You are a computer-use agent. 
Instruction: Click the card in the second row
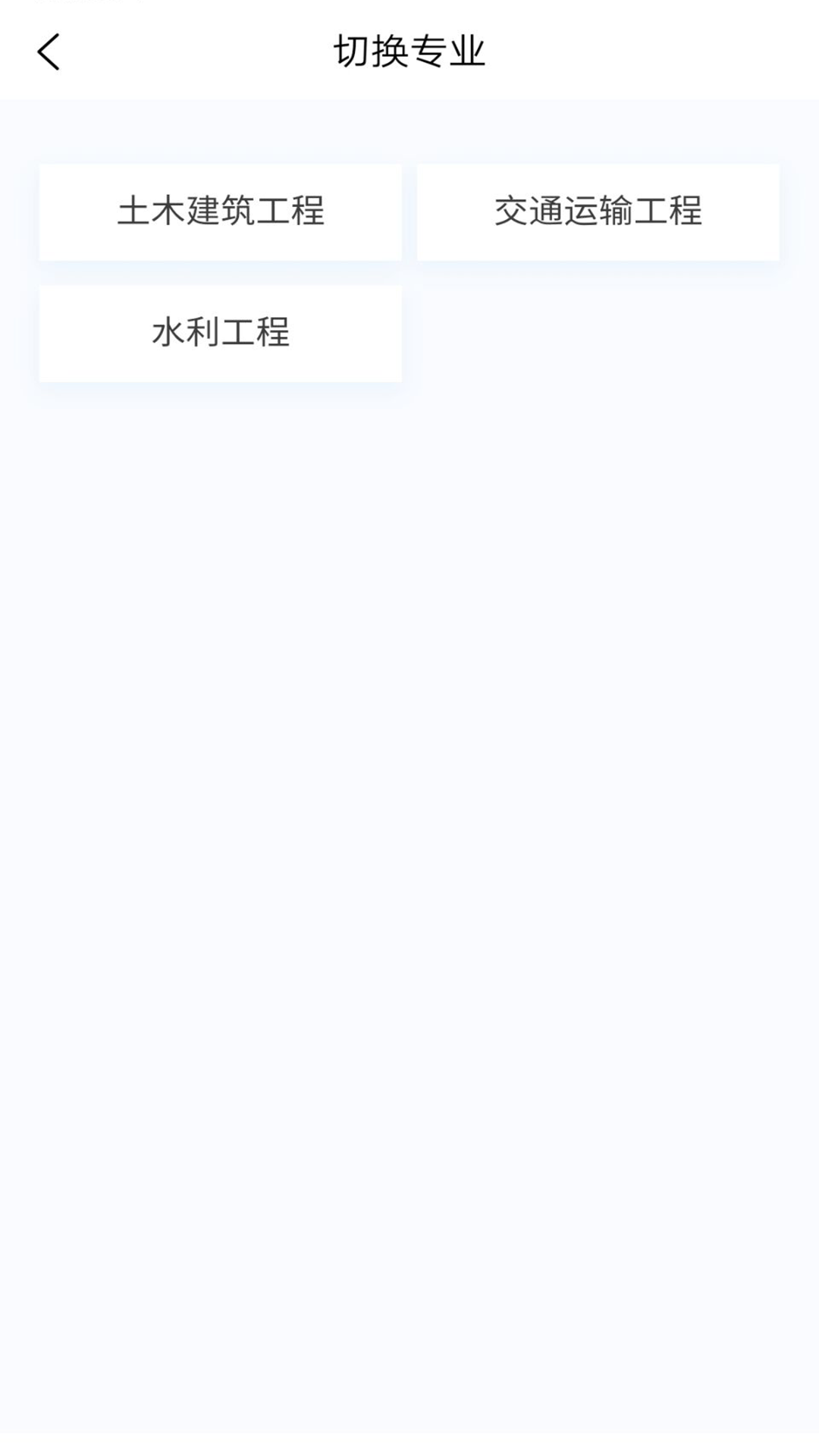pyautogui.click(x=220, y=331)
